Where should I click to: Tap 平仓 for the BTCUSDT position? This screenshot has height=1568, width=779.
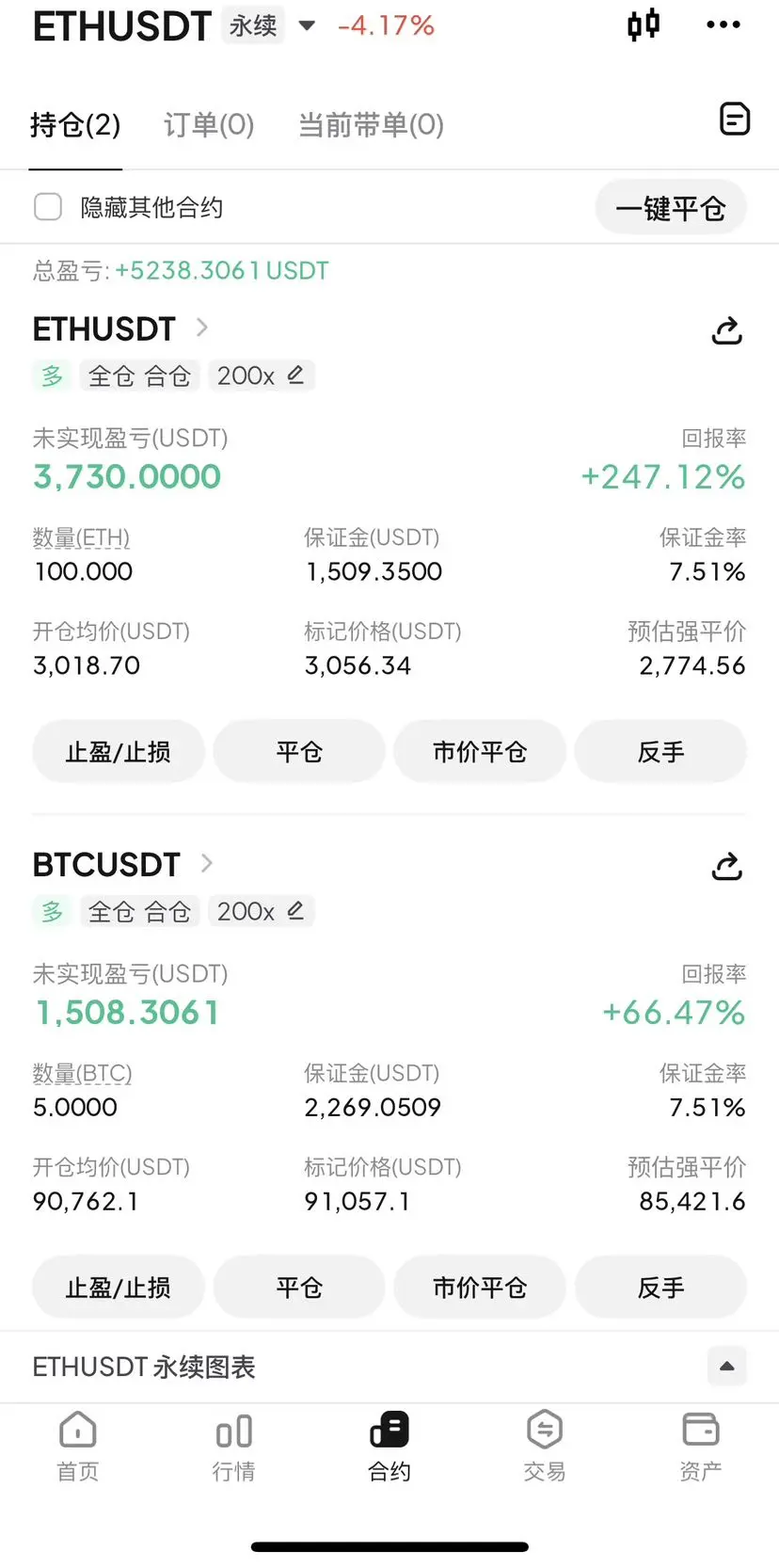tap(299, 1288)
